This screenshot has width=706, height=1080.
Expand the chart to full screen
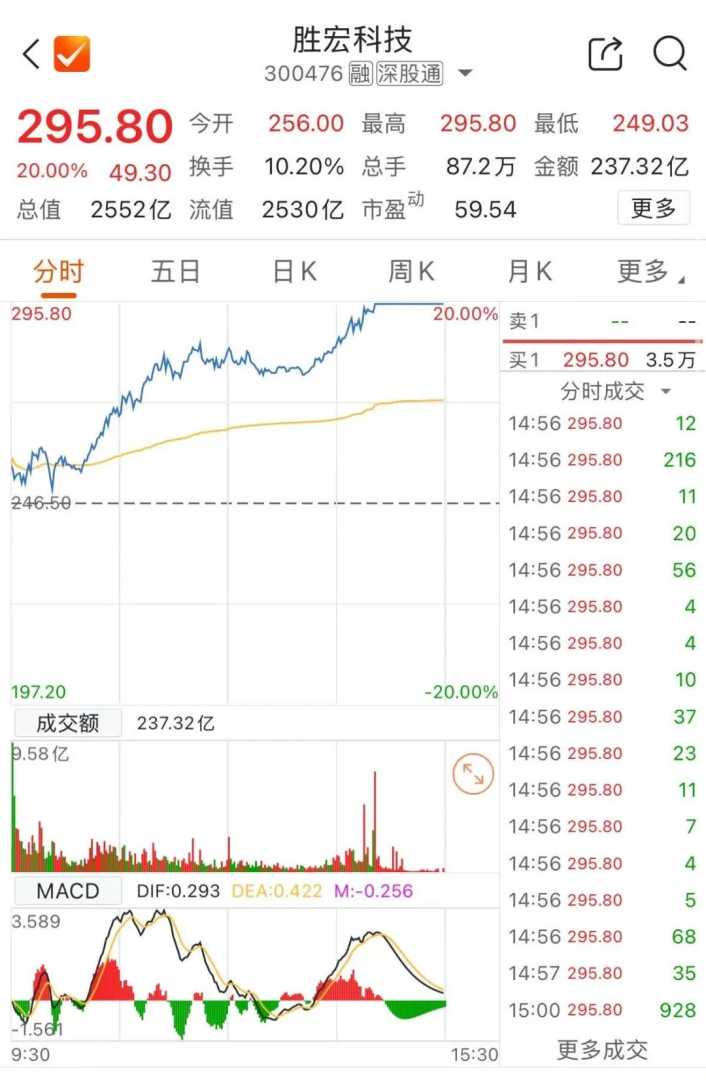click(x=473, y=775)
